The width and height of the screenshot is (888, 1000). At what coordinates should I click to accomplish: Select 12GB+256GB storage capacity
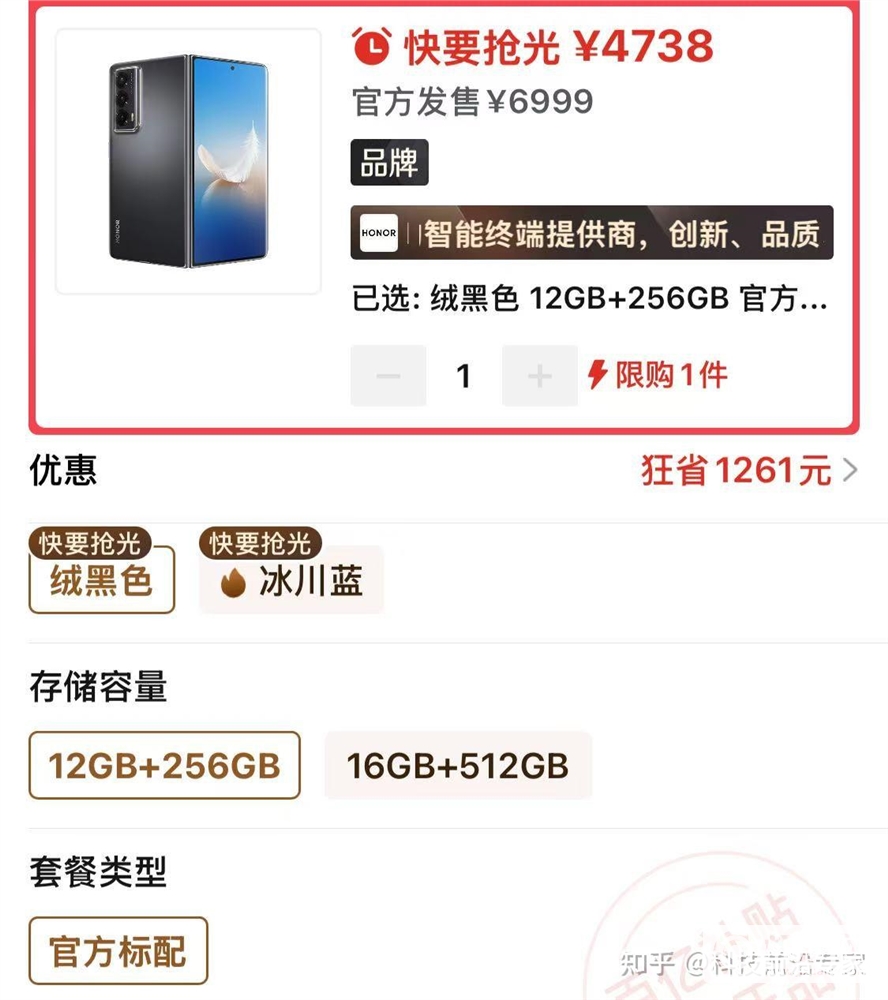164,766
